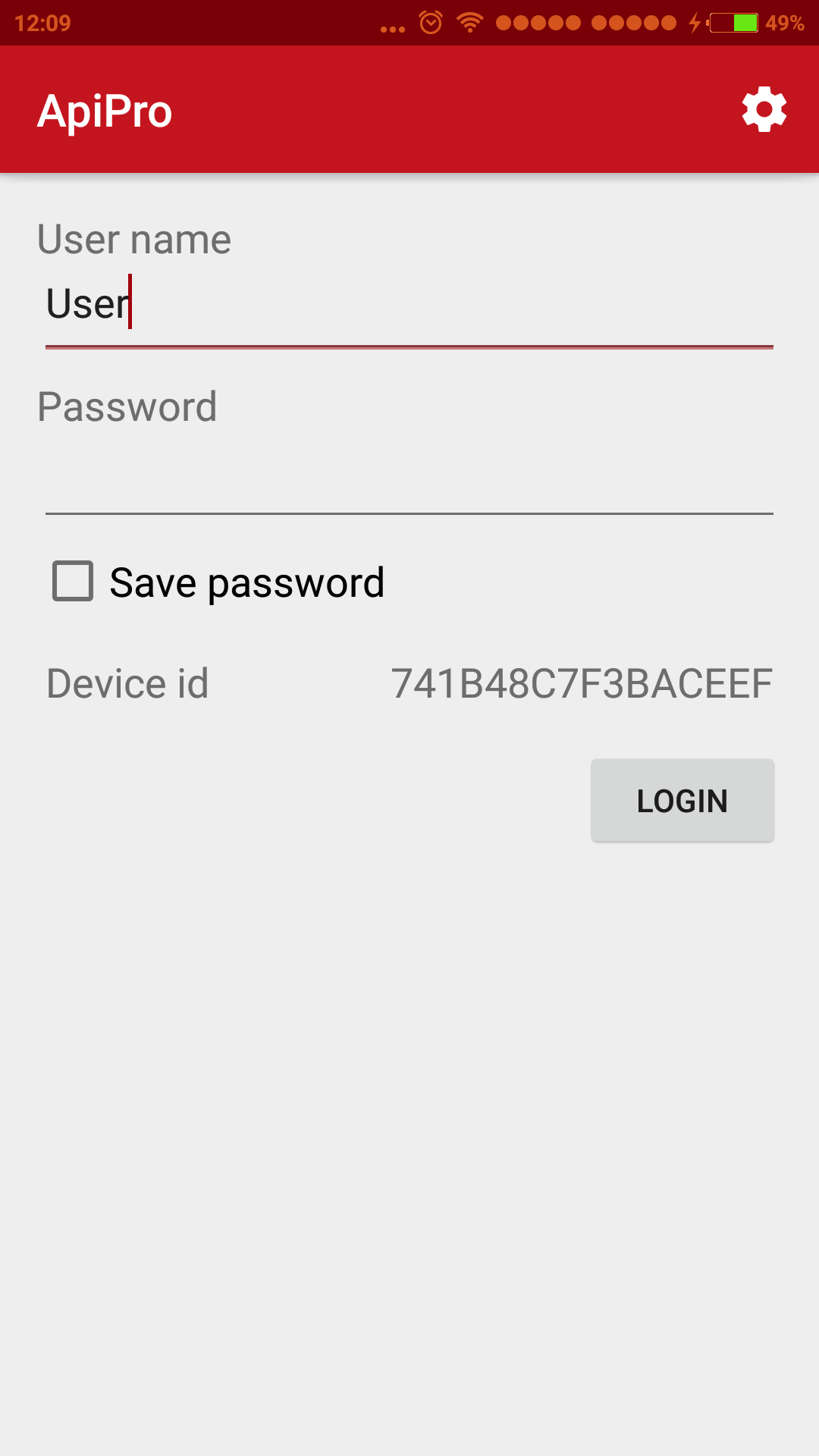Open settings via the gear icon
The width and height of the screenshot is (819, 1456).
[764, 109]
